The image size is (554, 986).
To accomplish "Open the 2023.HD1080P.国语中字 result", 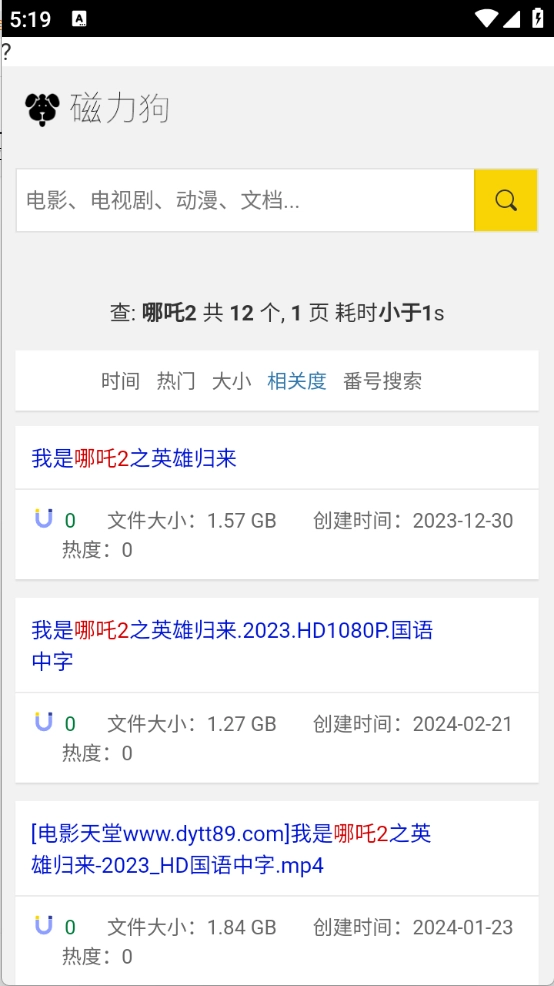I will pos(232,645).
